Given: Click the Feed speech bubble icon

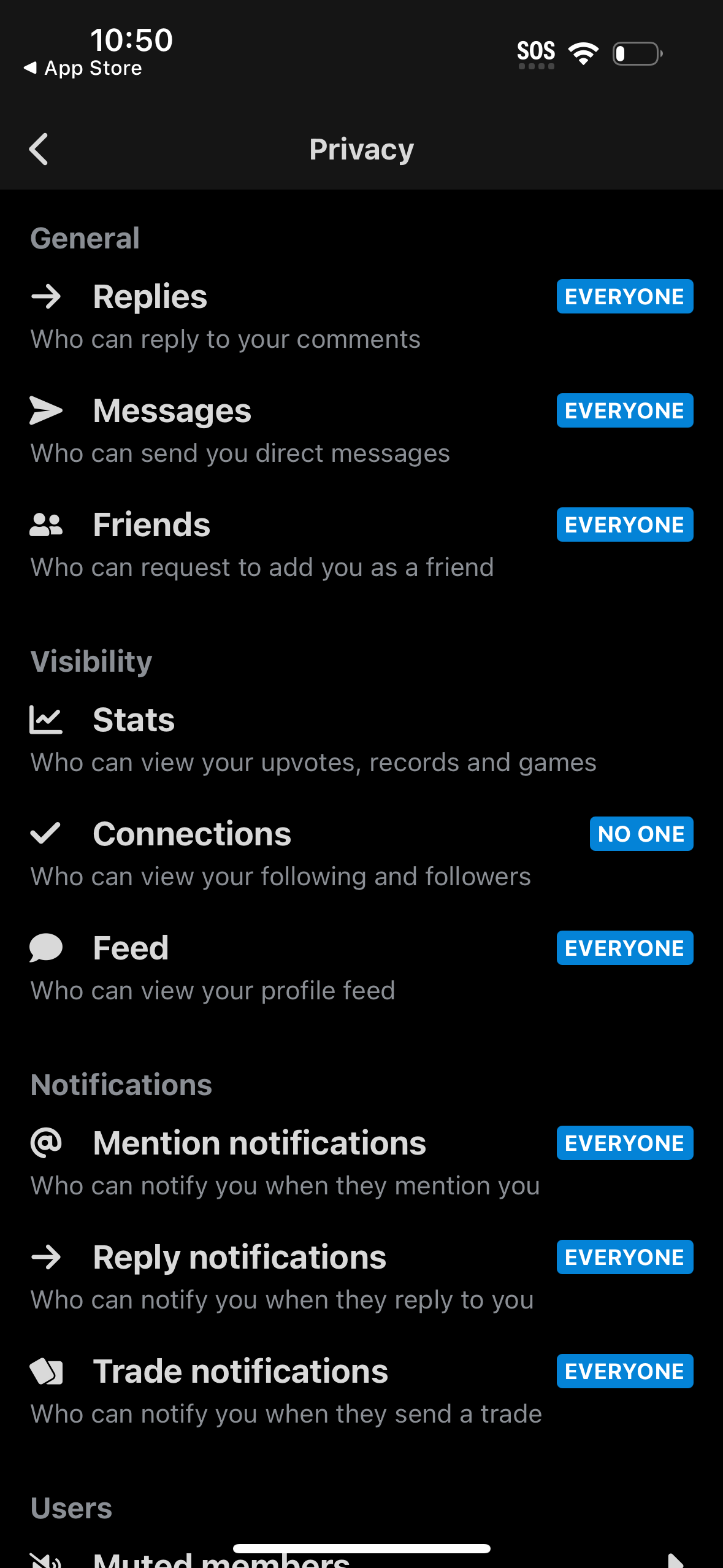Looking at the screenshot, I should pyautogui.click(x=45, y=948).
